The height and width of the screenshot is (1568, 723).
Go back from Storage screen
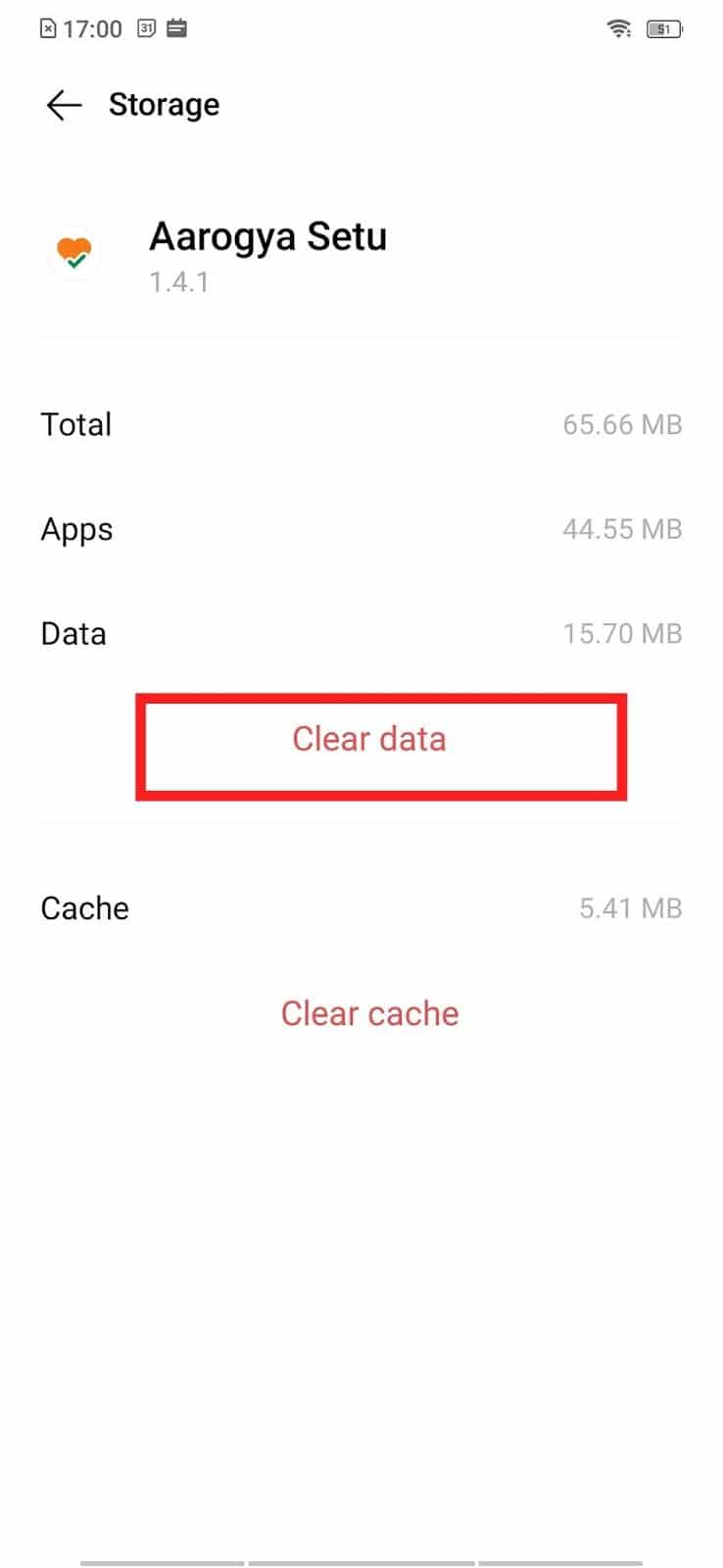coord(64,105)
